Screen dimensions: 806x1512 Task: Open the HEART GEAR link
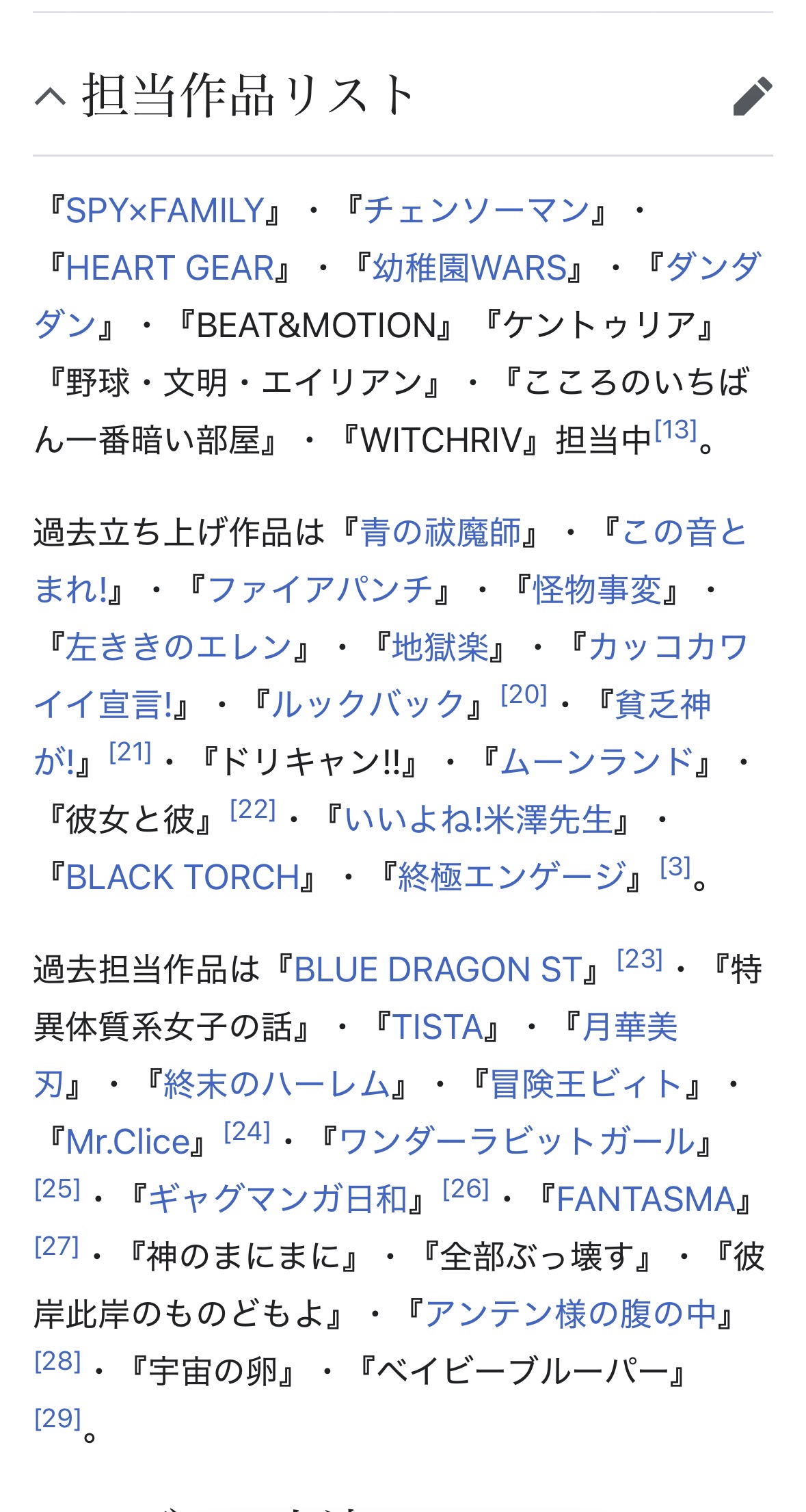tap(170, 268)
